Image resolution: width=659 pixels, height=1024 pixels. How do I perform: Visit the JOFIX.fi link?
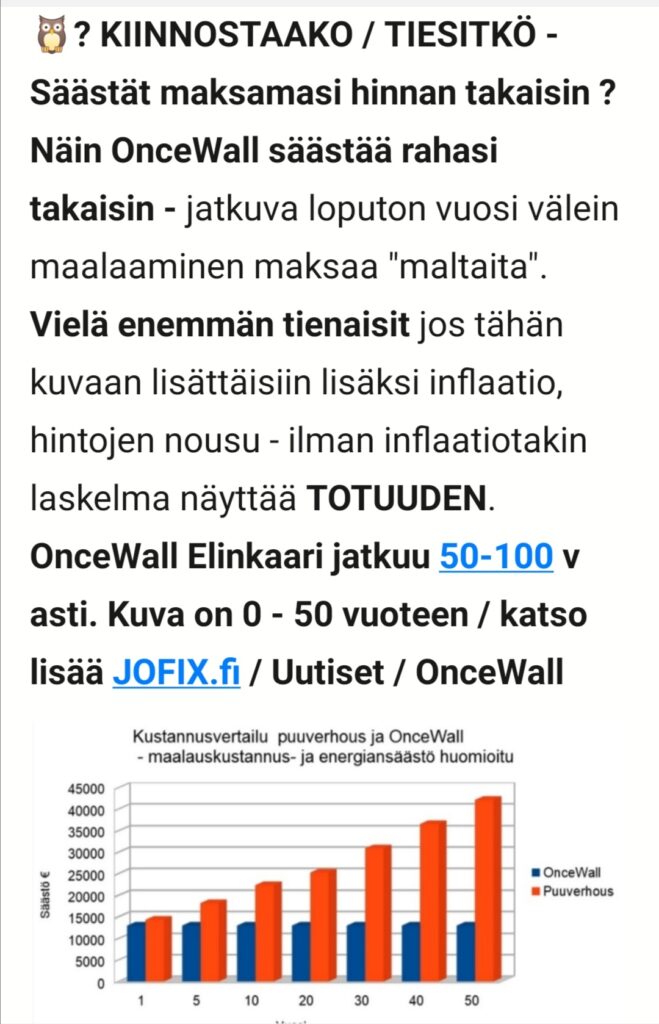[x=176, y=672]
